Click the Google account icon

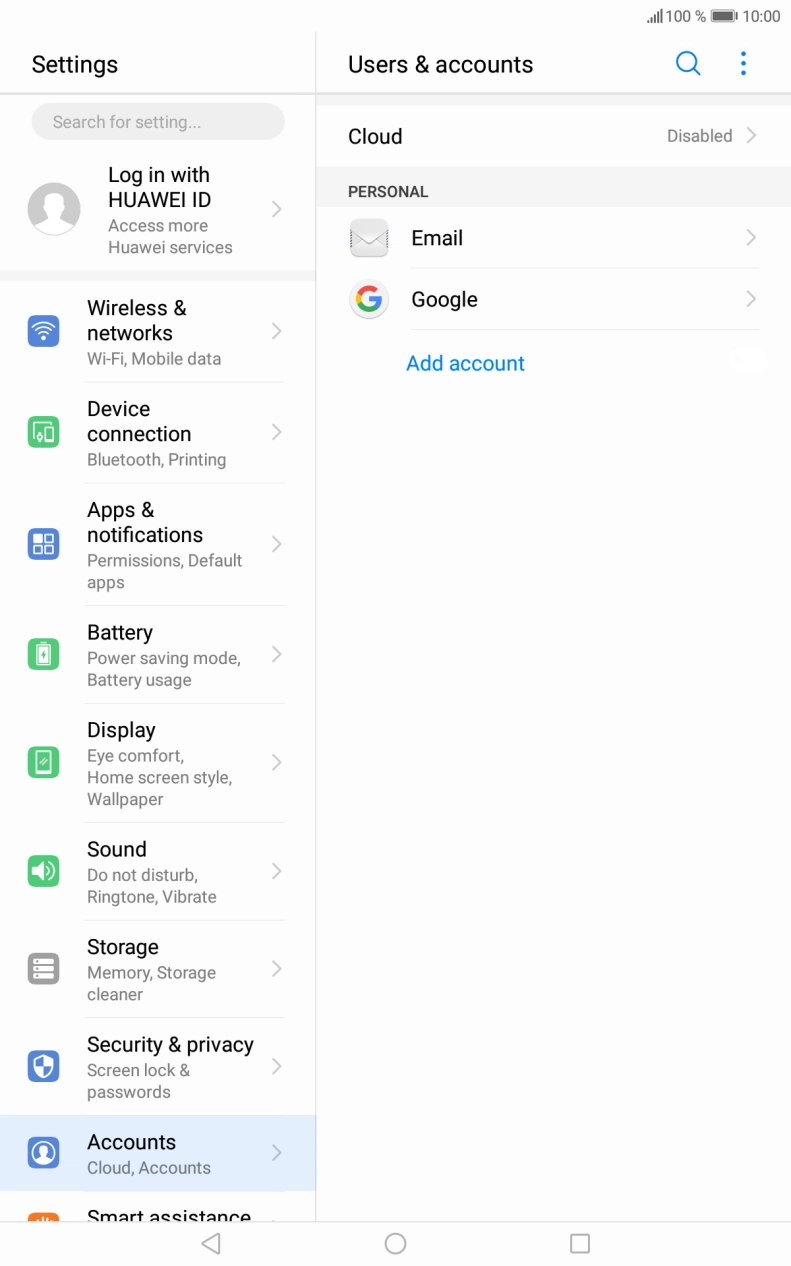[369, 298]
